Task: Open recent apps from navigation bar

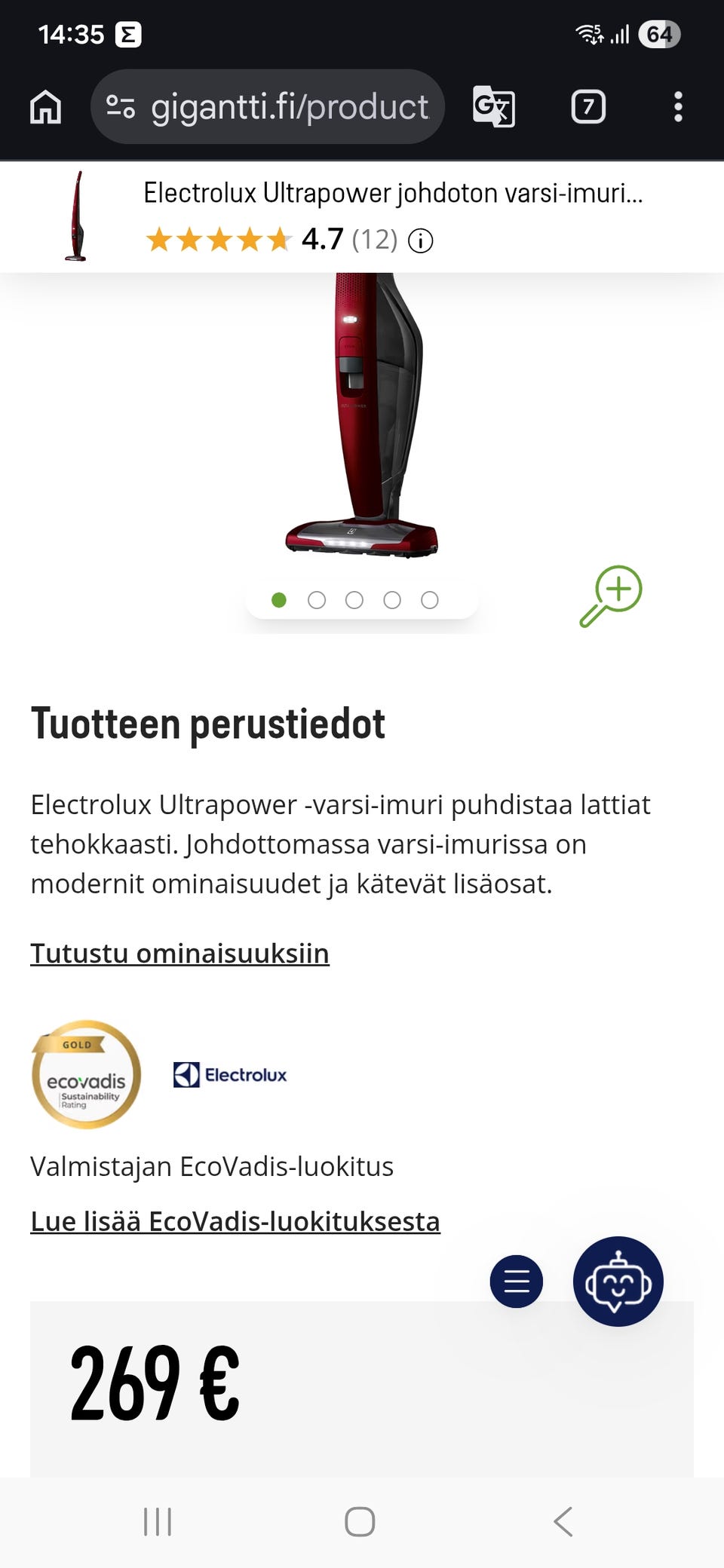Action: (158, 1521)
